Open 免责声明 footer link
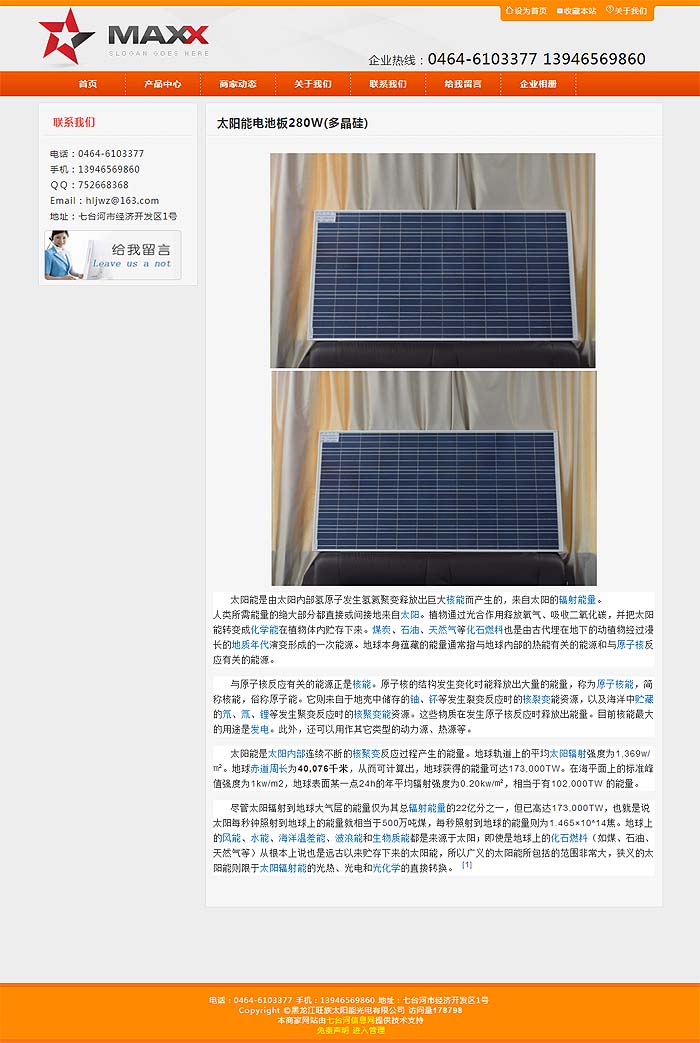The image size is (700, 1043). (332, 1030)
